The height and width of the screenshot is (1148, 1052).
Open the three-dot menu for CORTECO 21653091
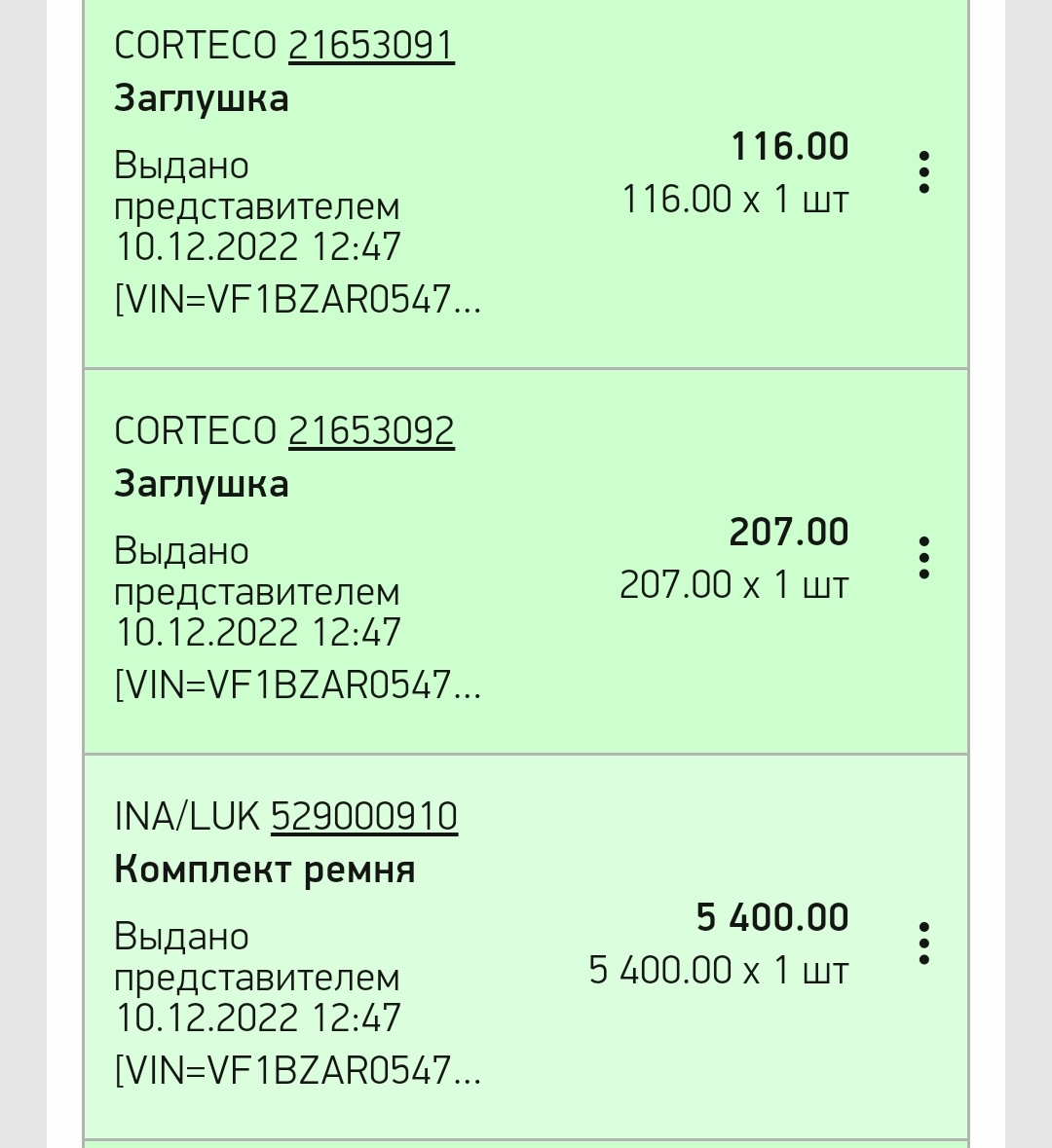(x=923, y=170)
